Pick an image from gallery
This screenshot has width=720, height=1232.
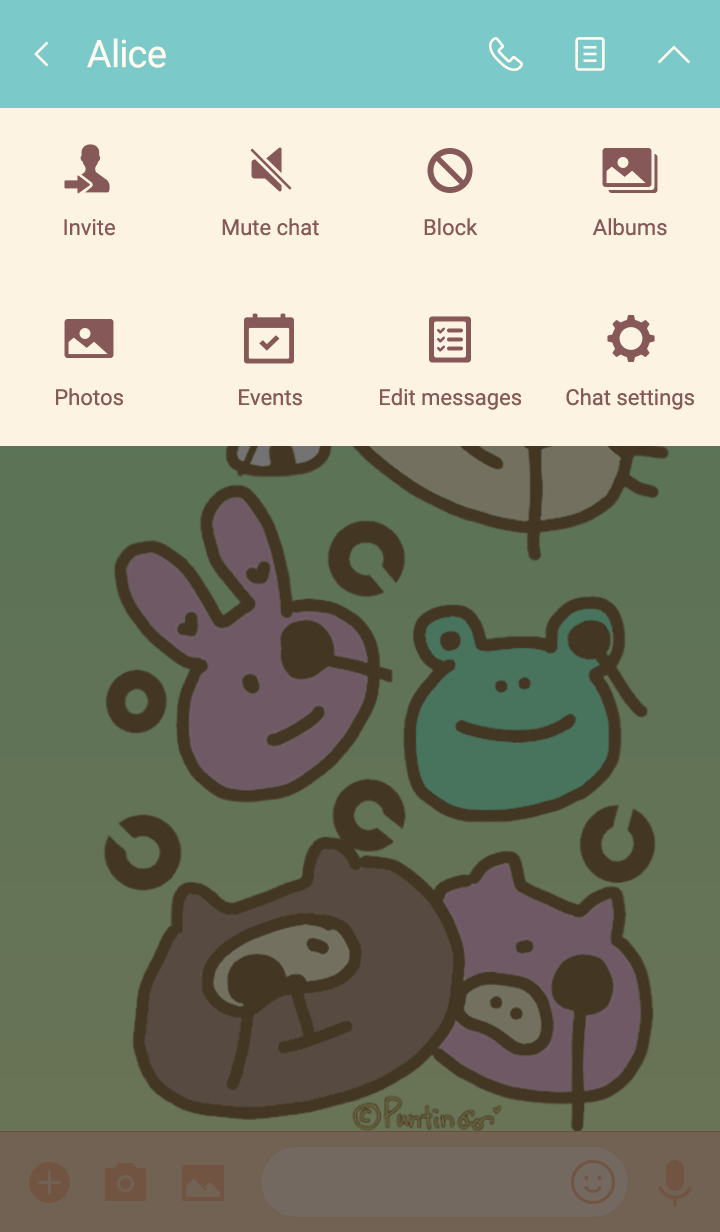(x=203, y=1183)
